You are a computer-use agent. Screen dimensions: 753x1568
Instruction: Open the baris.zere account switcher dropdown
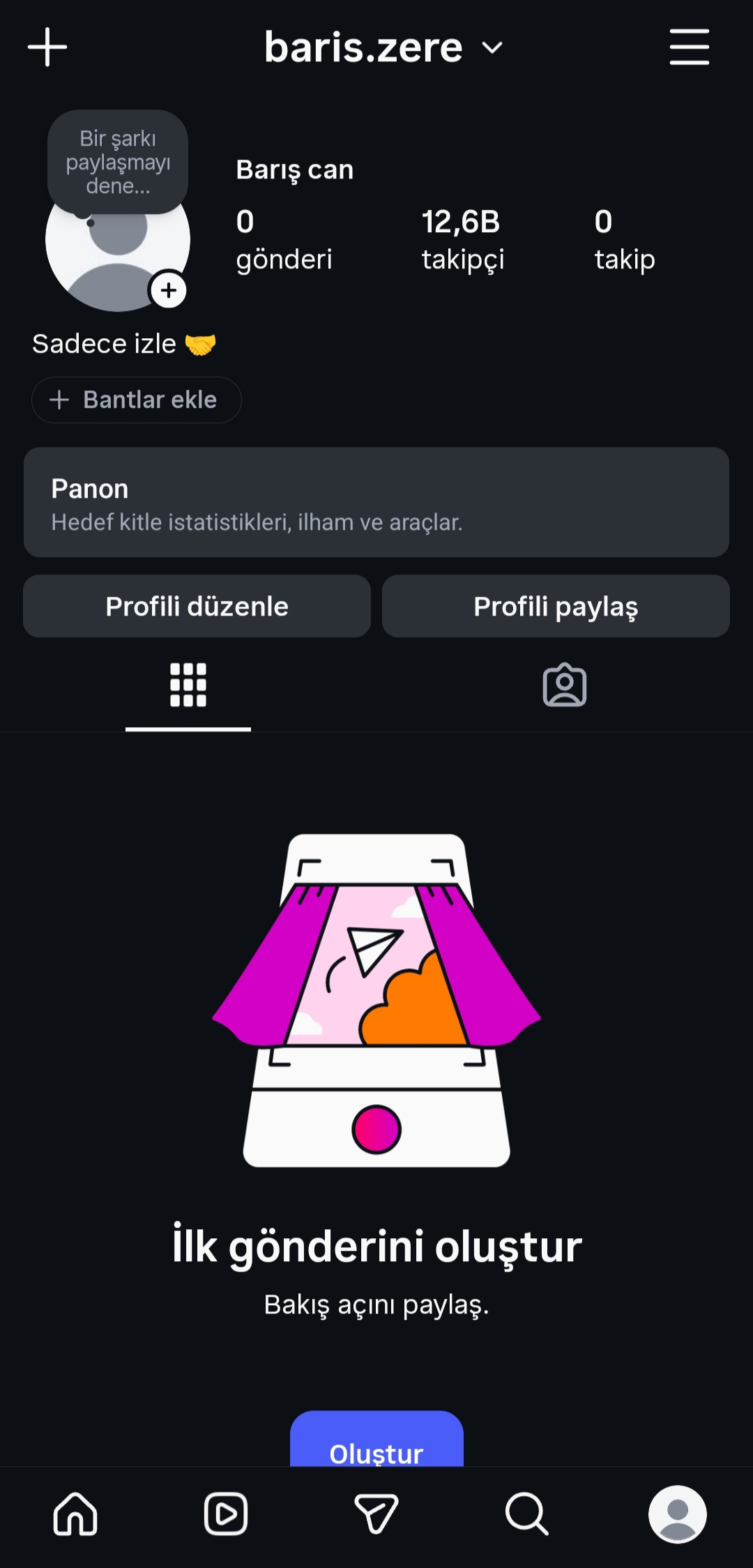click(383, 47)
